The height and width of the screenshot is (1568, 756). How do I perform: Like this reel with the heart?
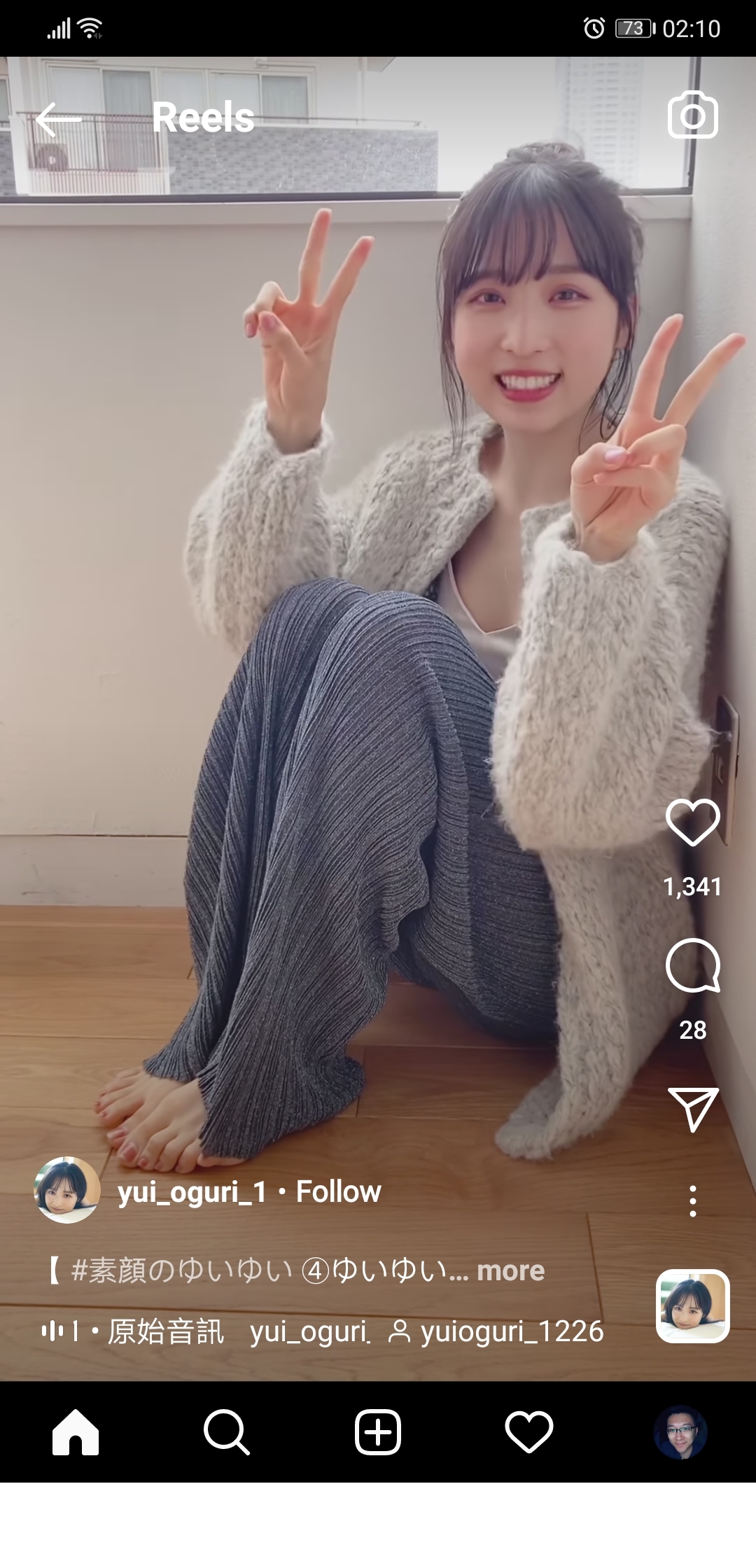coord(692,822)
